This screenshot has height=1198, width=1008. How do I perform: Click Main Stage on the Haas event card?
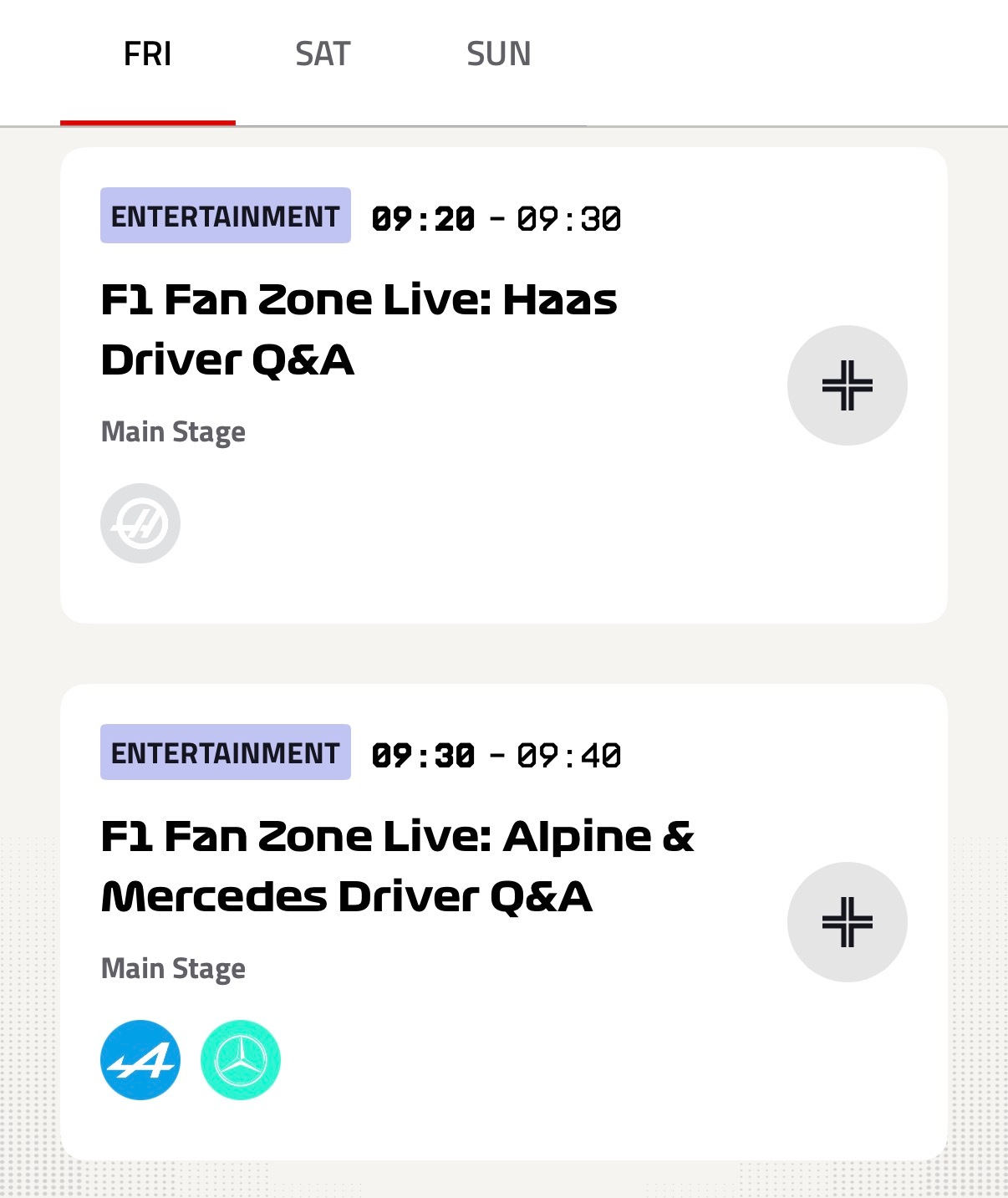(172, 431)
